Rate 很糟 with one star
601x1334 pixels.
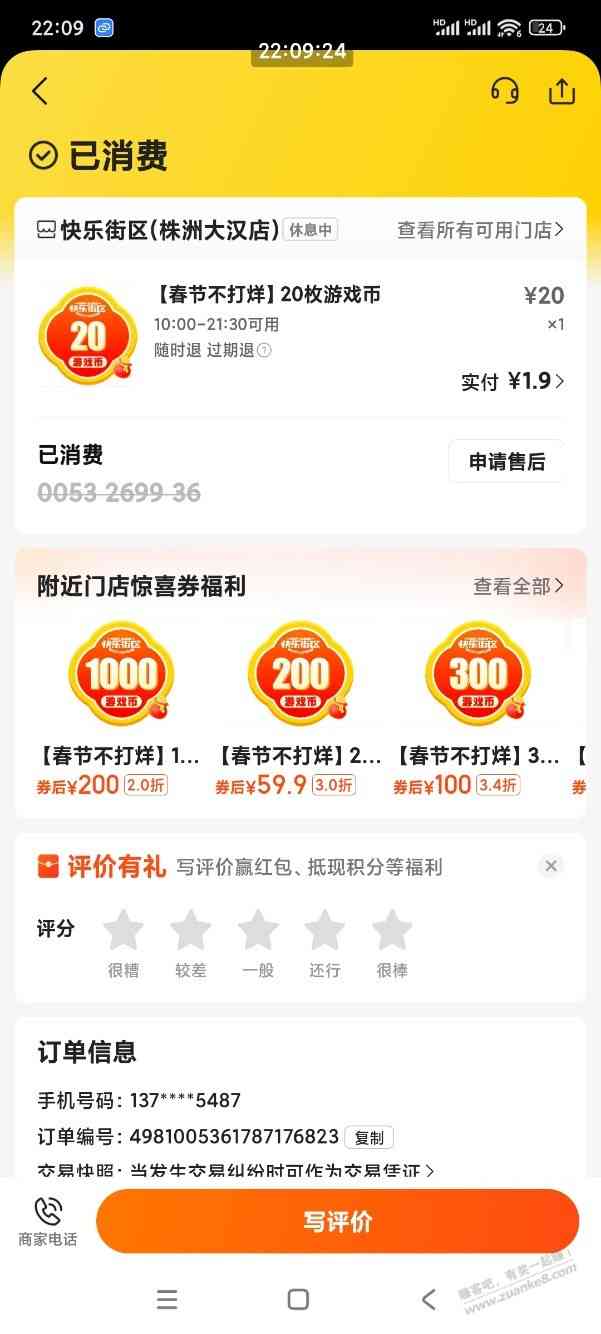[x=124, y=931]
